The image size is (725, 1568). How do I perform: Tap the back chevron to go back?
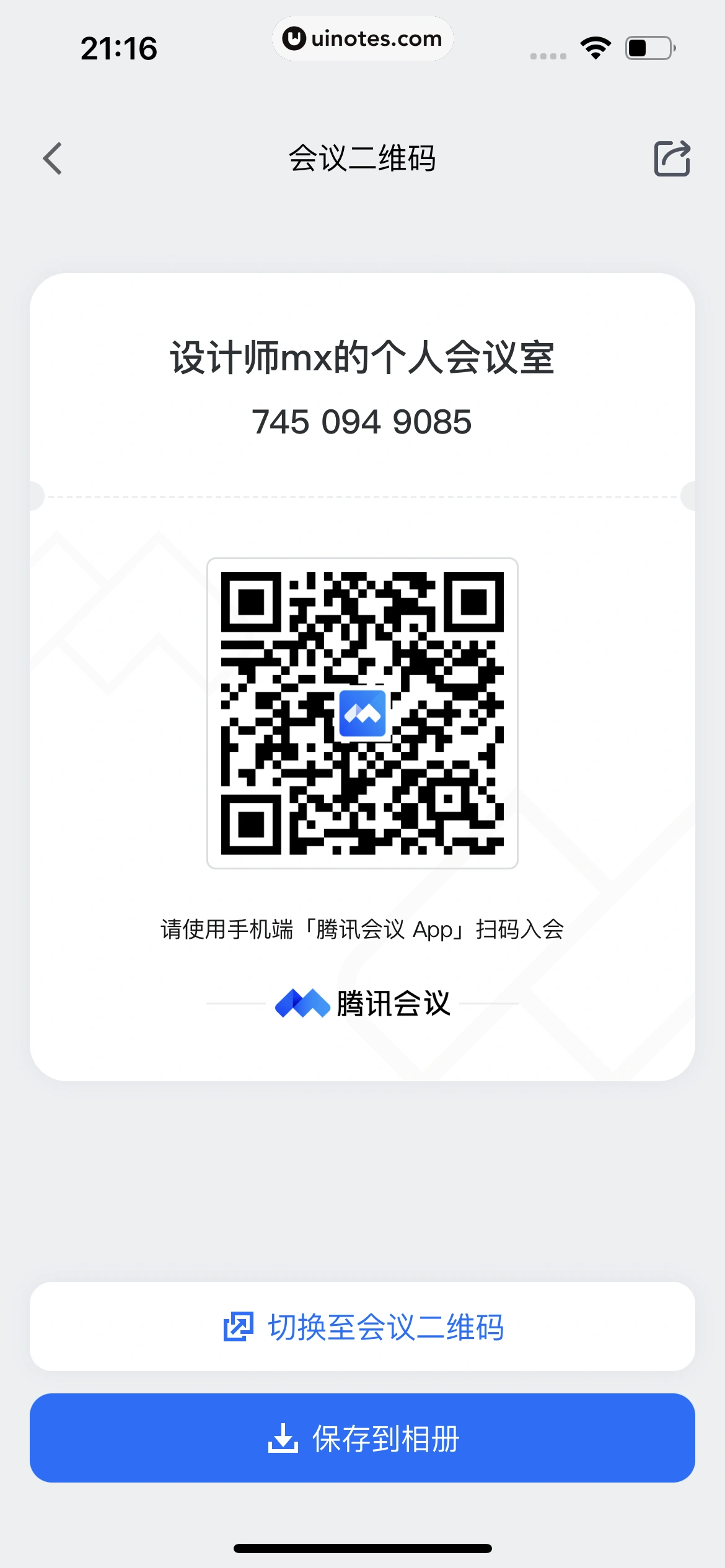[52, 159]
